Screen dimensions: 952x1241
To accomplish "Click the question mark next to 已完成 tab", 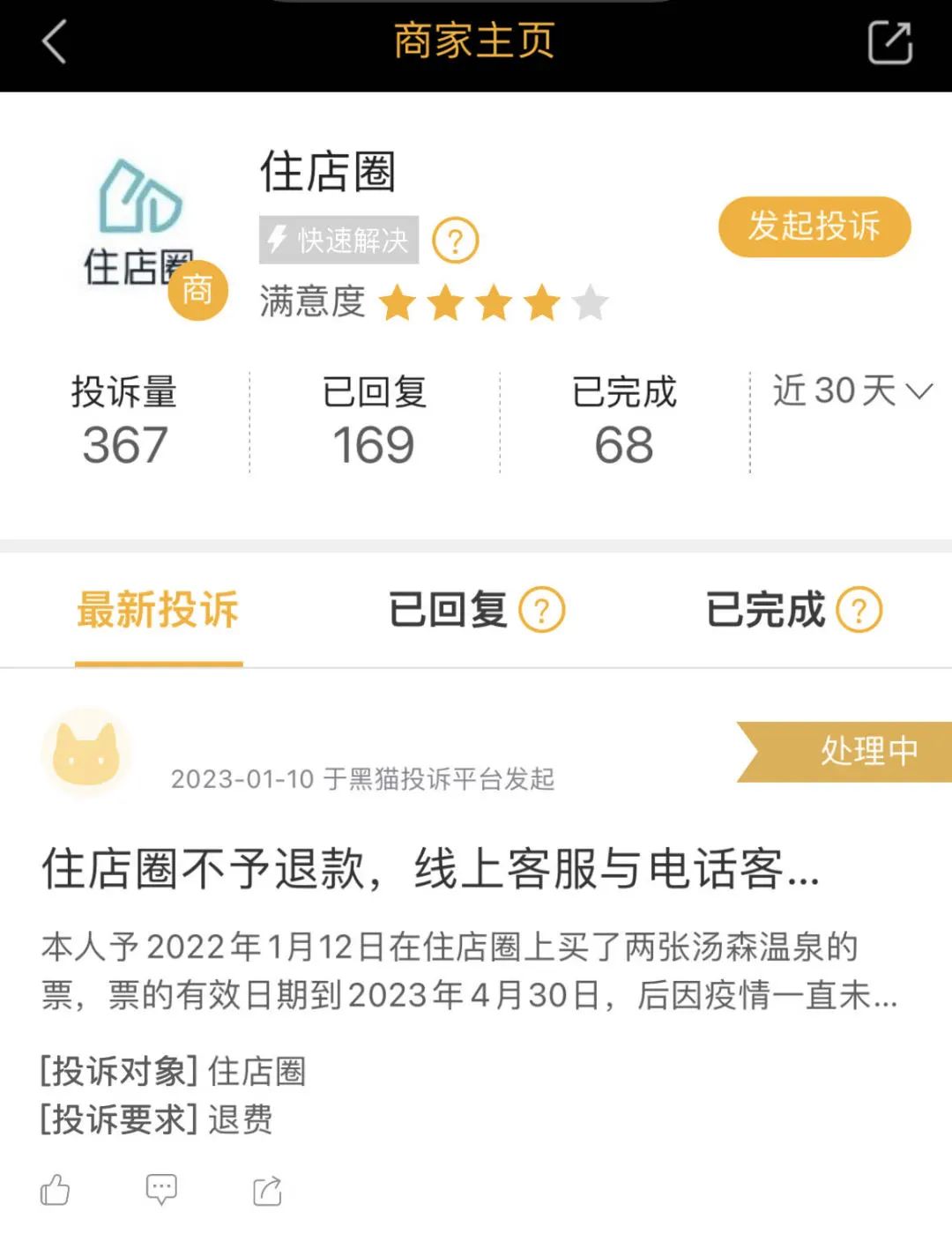I will point(857,609).
